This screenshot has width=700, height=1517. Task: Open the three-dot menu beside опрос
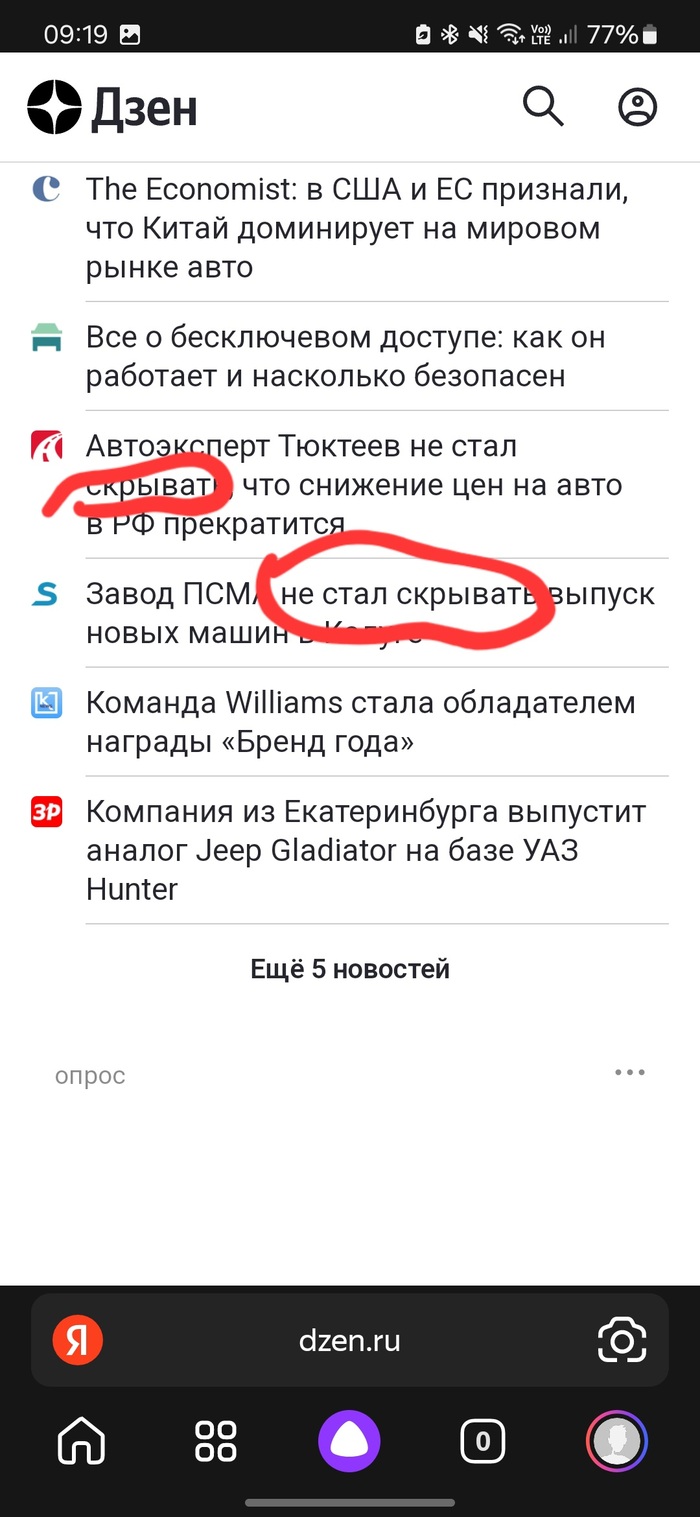630,1073
